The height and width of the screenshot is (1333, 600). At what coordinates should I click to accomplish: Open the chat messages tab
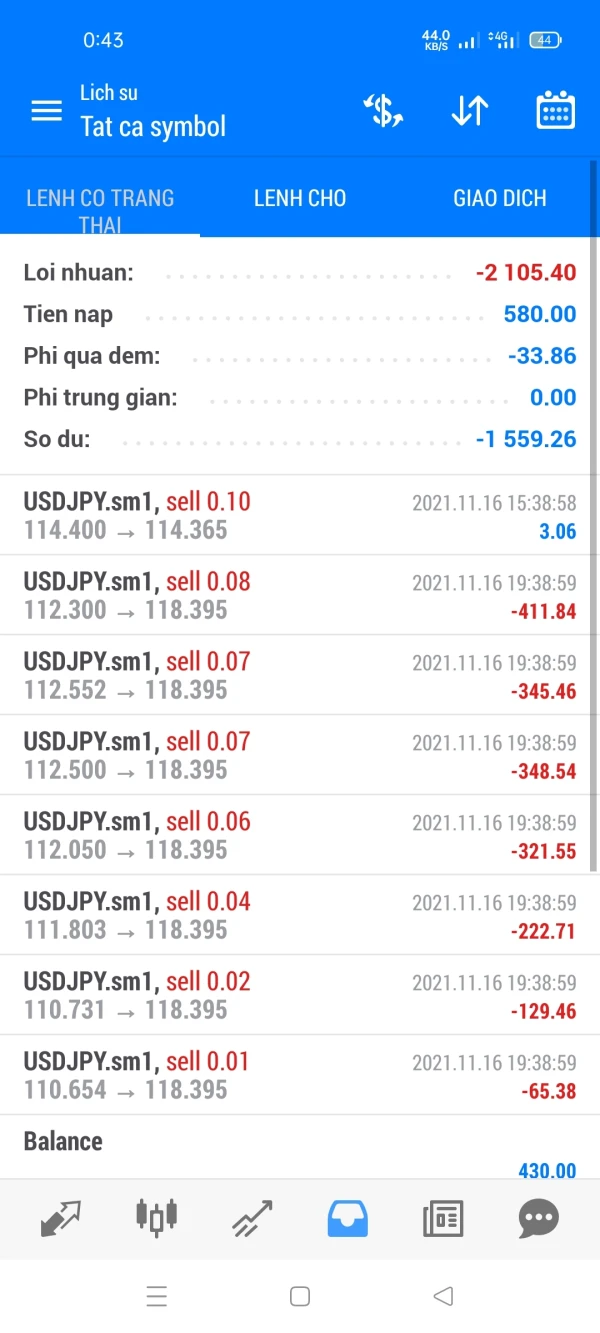click(538, 1219)
